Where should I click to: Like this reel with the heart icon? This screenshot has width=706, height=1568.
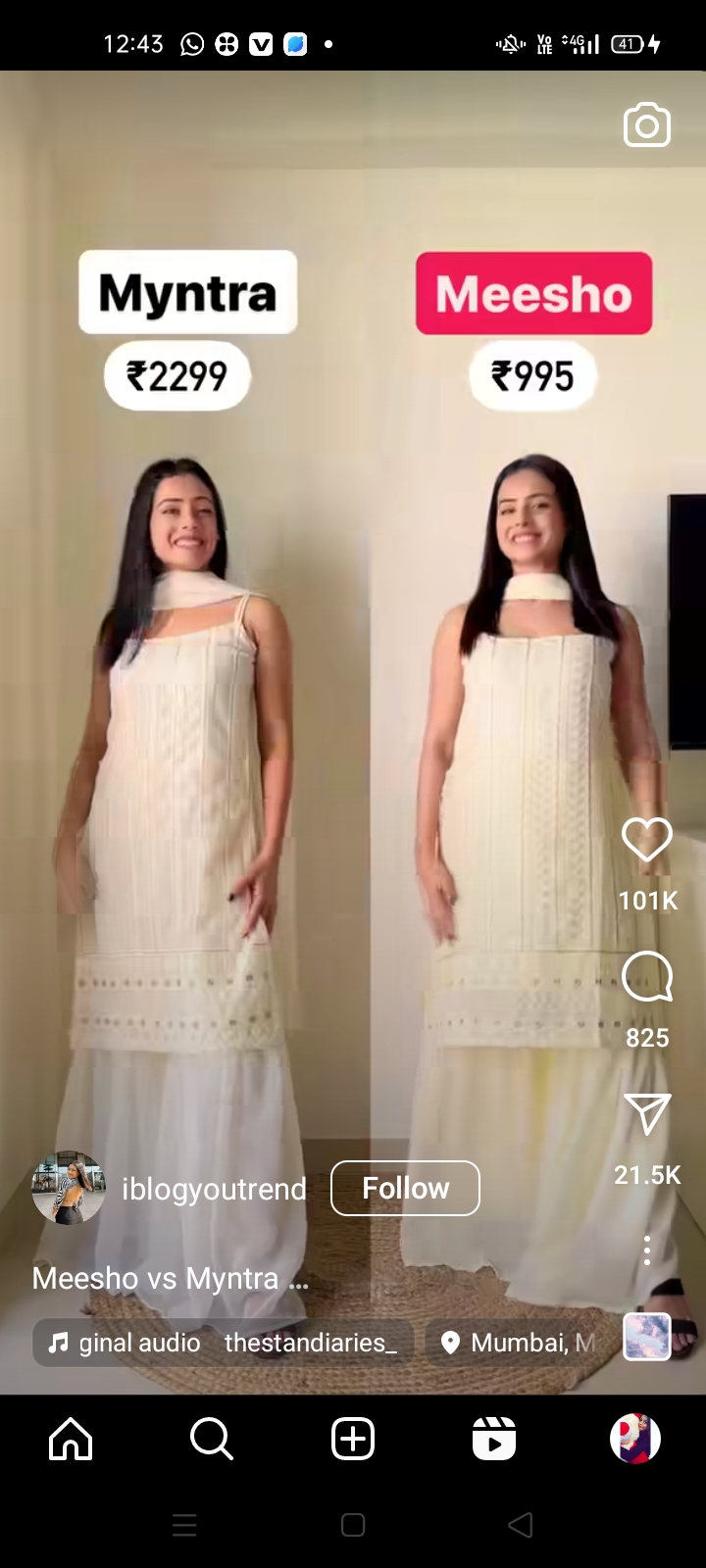(646, 841)
